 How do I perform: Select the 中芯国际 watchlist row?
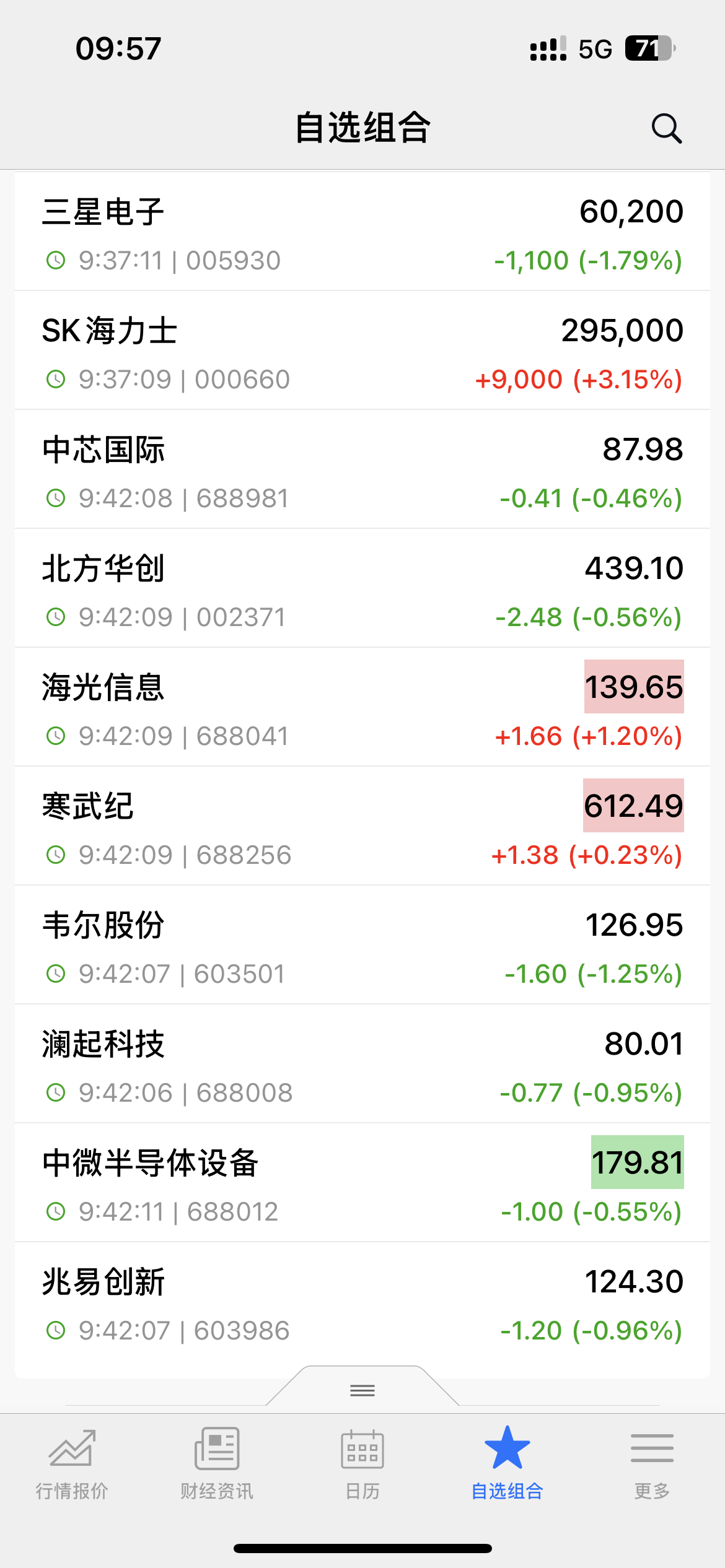(248, 471)
